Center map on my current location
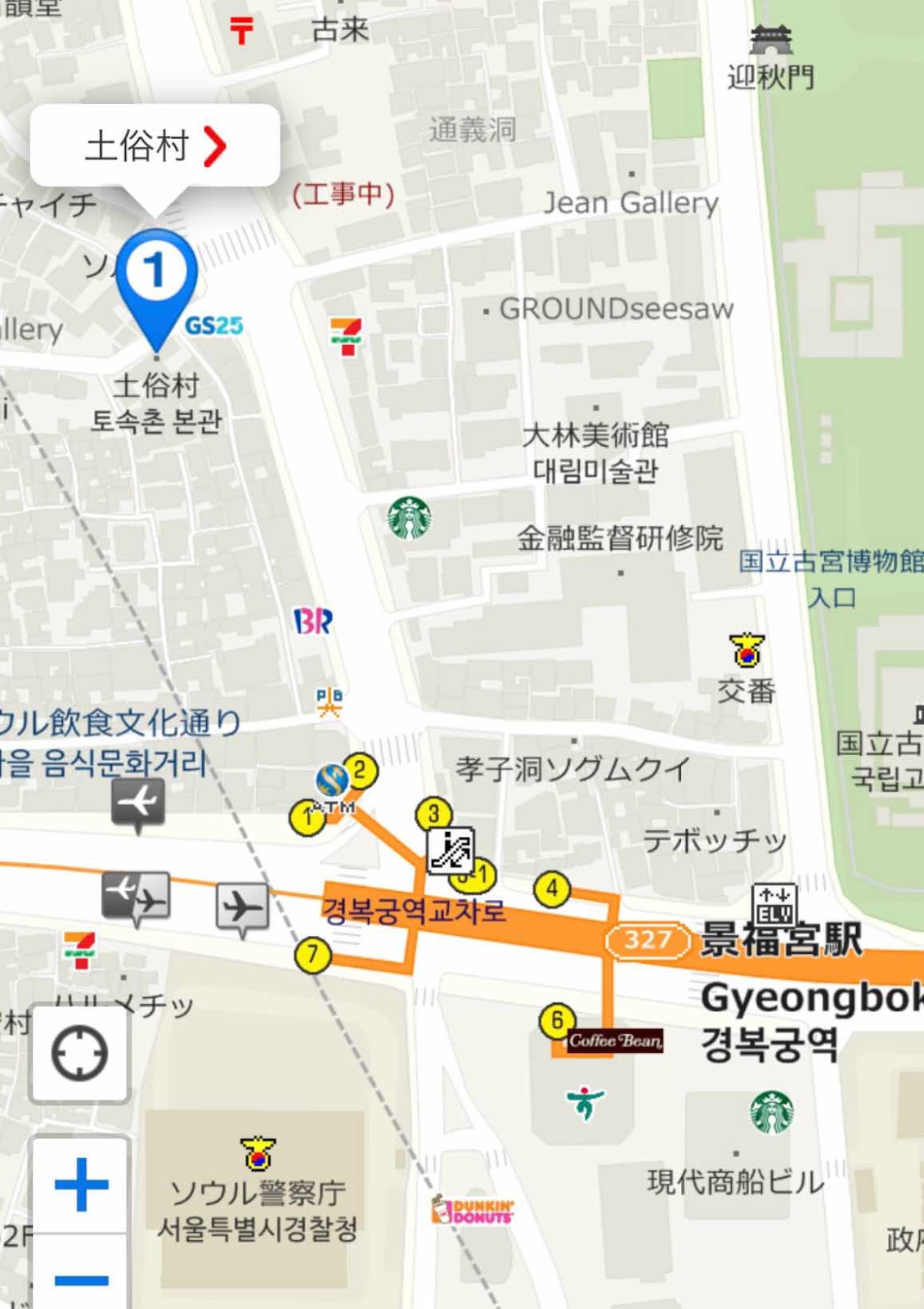The width and height of the screenshot is (924, 1309). pos(79,1053)
